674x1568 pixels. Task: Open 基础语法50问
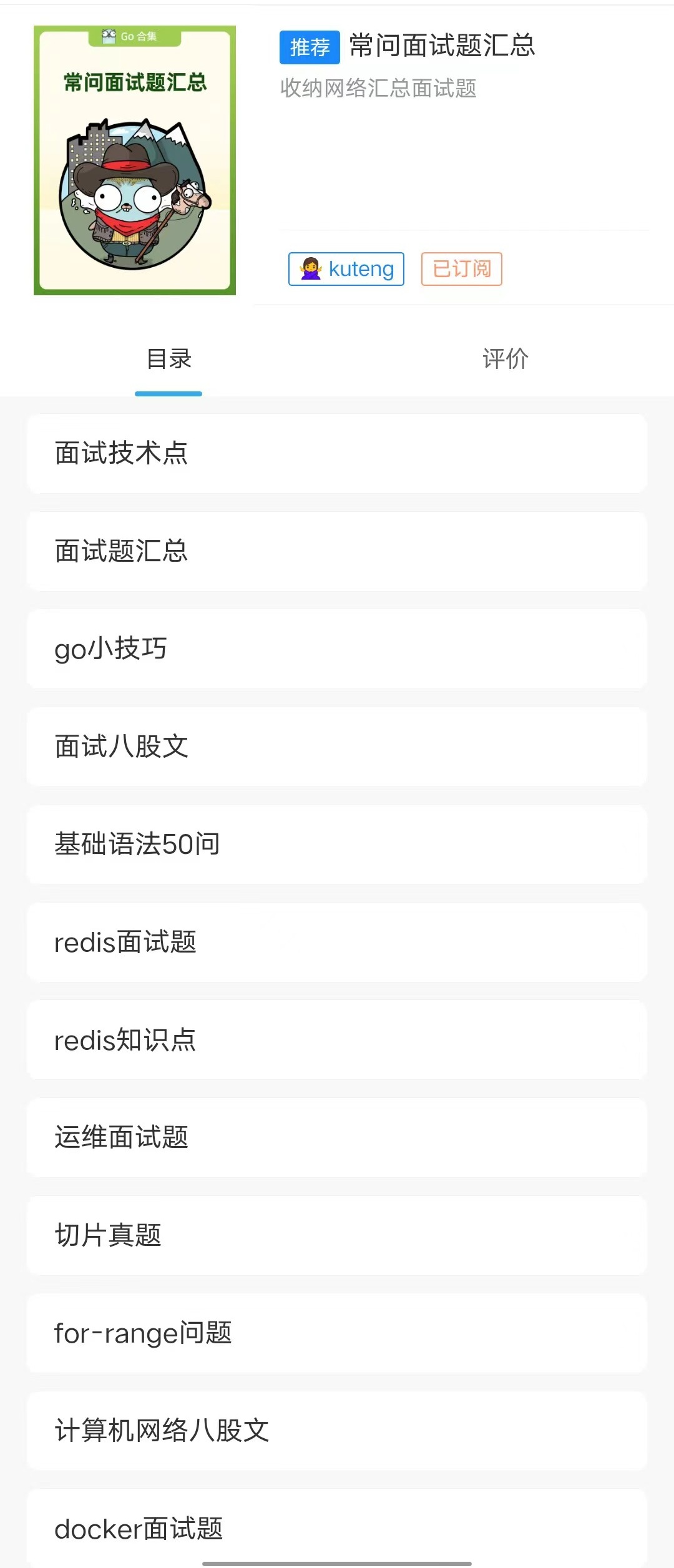337,845
